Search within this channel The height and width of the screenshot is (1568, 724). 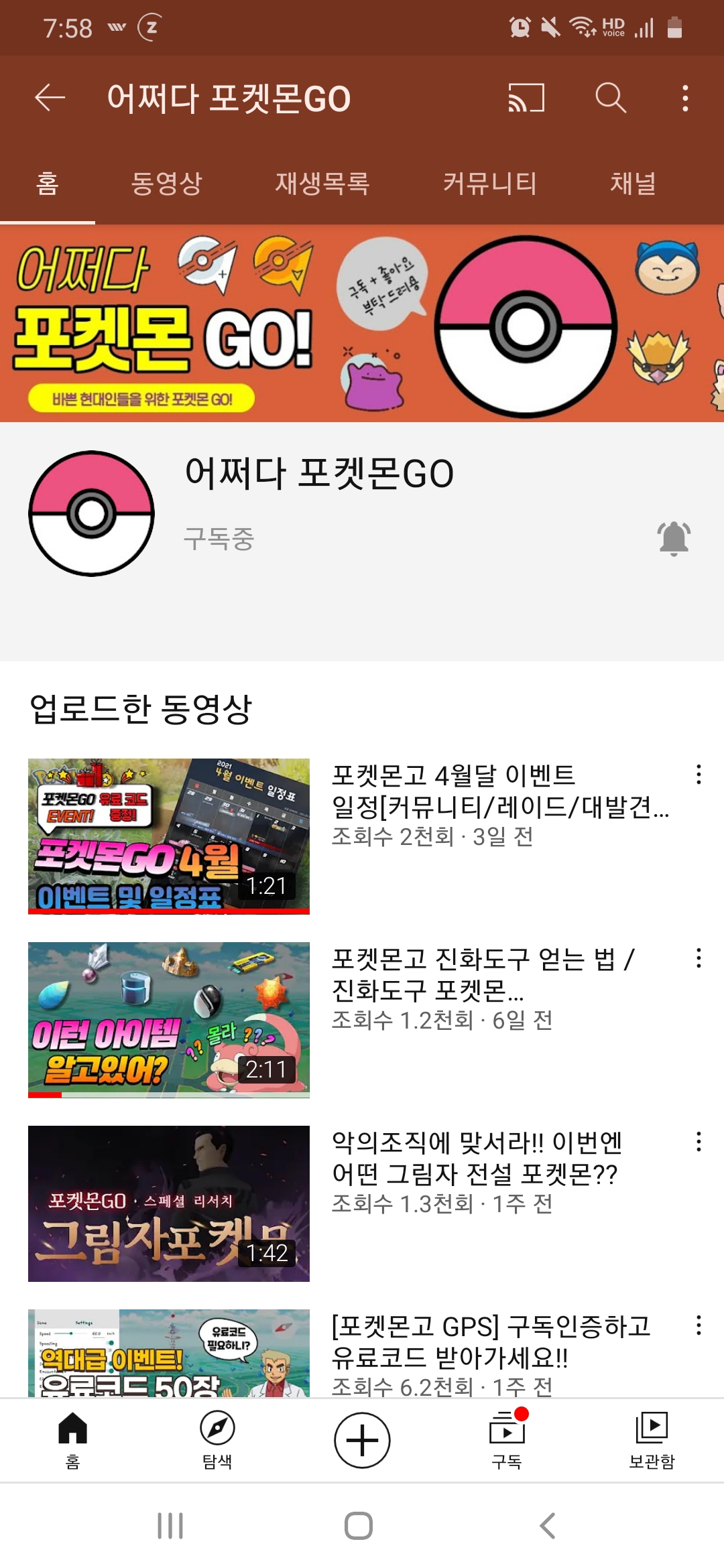[611, 98]
